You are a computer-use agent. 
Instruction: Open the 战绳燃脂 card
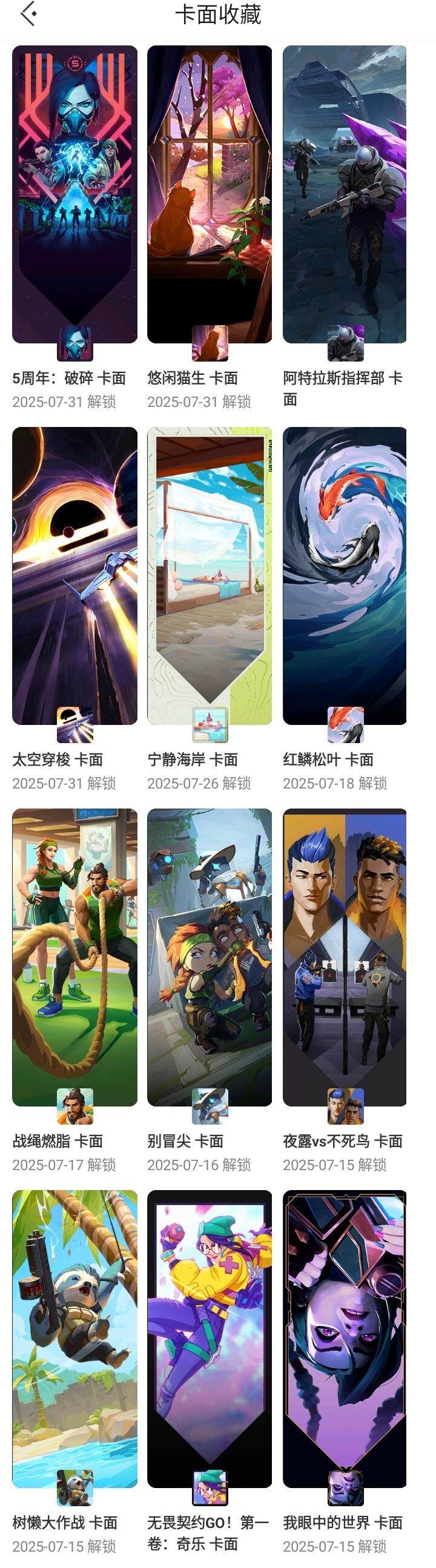pyautogui.click(x=74, y=957)
